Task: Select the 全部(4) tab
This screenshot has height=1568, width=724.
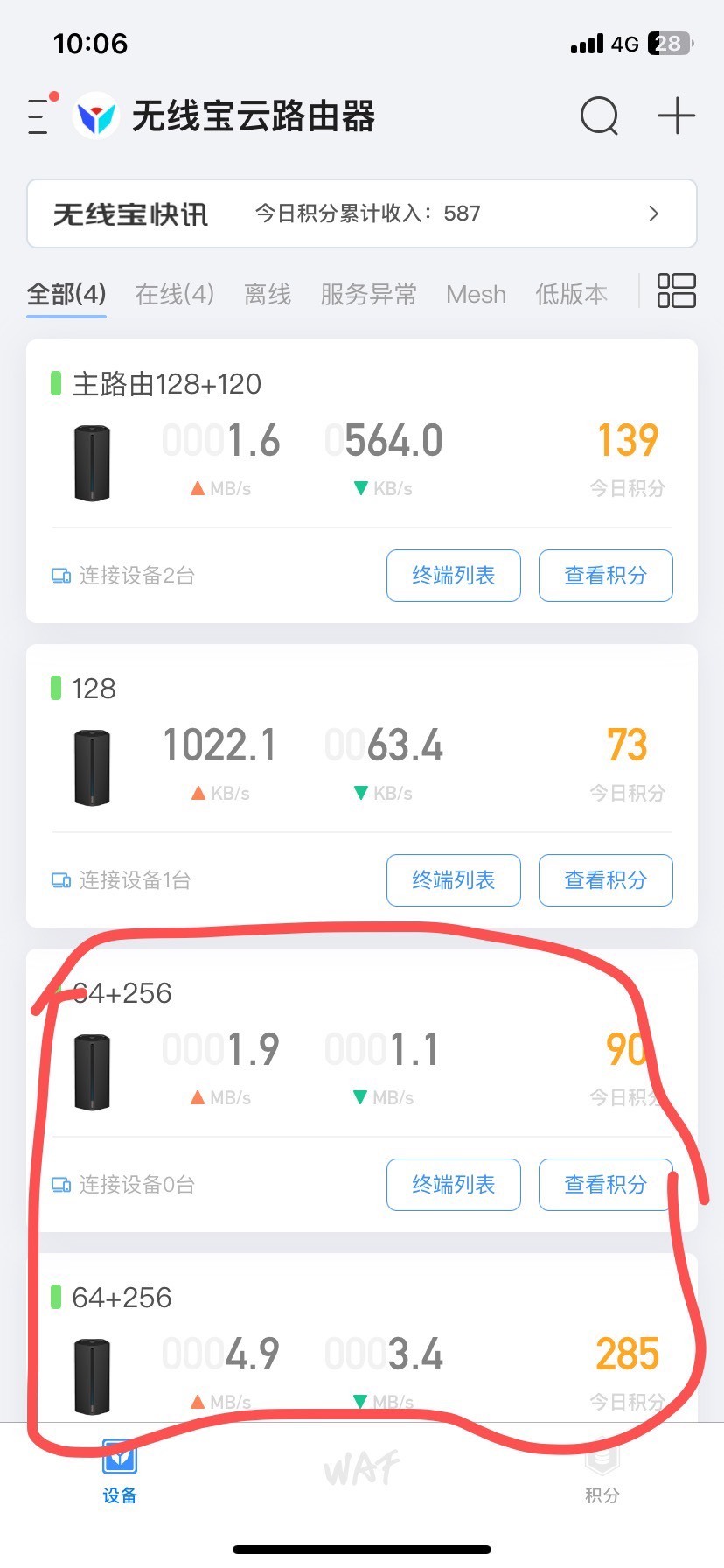Action: (x=66, y=294)
